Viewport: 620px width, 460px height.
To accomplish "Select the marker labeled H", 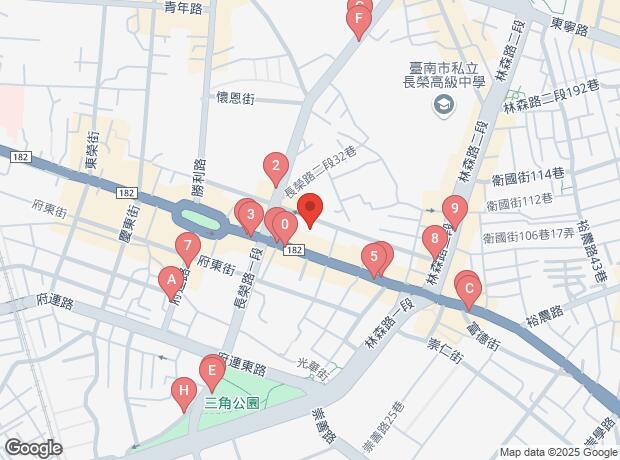I will (x=183, y=390).
